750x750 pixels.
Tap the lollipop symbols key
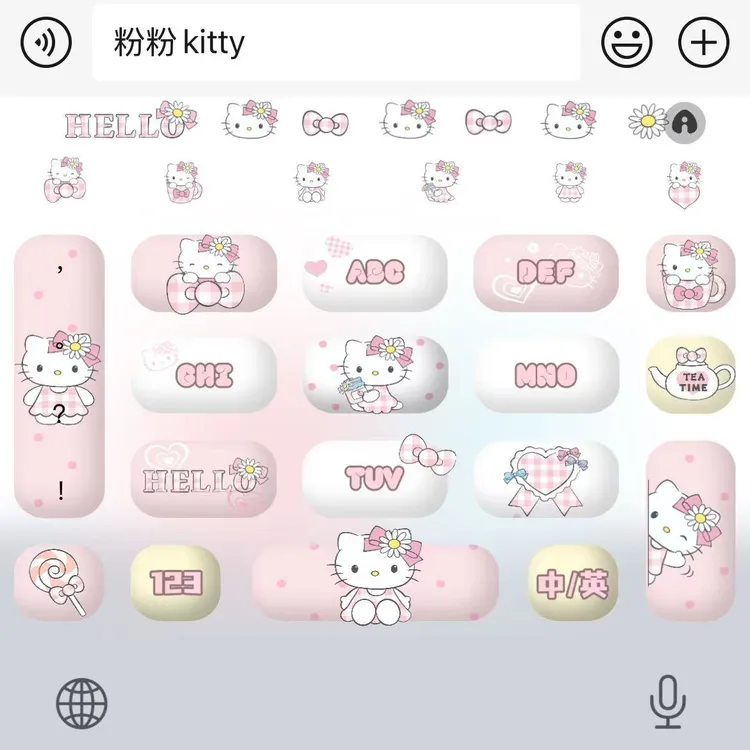coord(58,583)
